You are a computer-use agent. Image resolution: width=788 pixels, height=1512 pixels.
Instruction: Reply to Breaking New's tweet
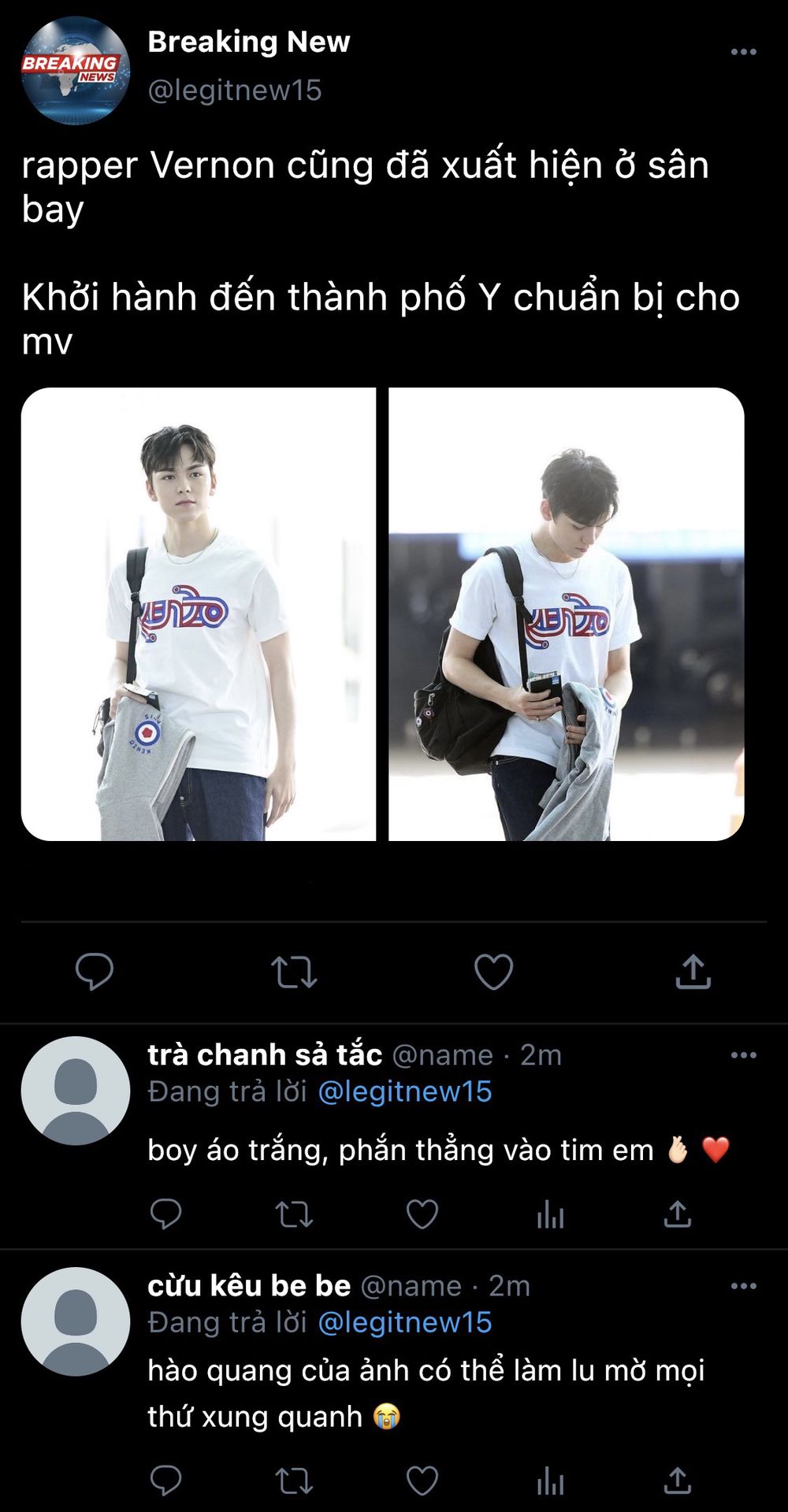pyautogui.click(x=95, y=971)
